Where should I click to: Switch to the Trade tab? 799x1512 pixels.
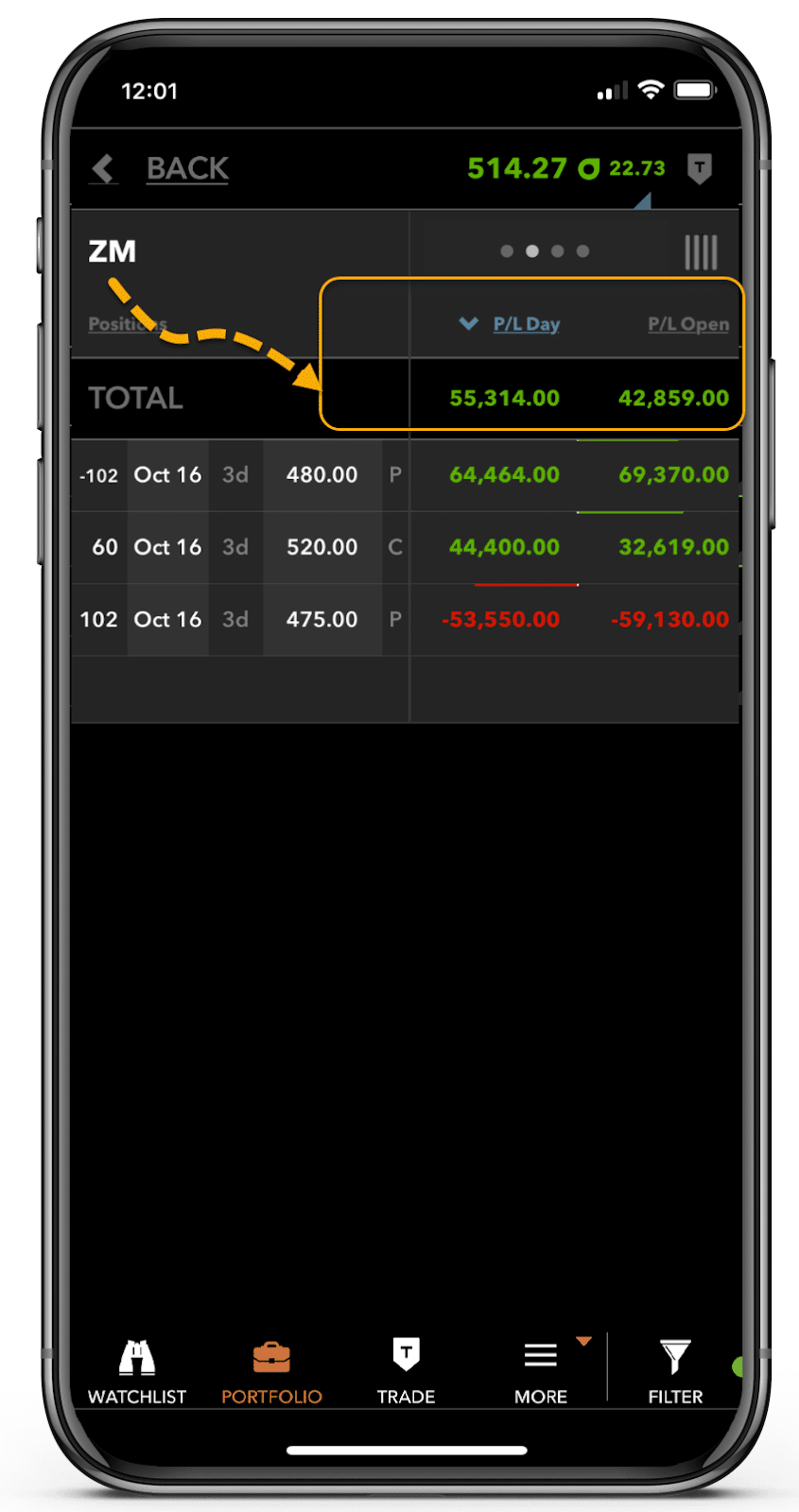click(406, 1371)
